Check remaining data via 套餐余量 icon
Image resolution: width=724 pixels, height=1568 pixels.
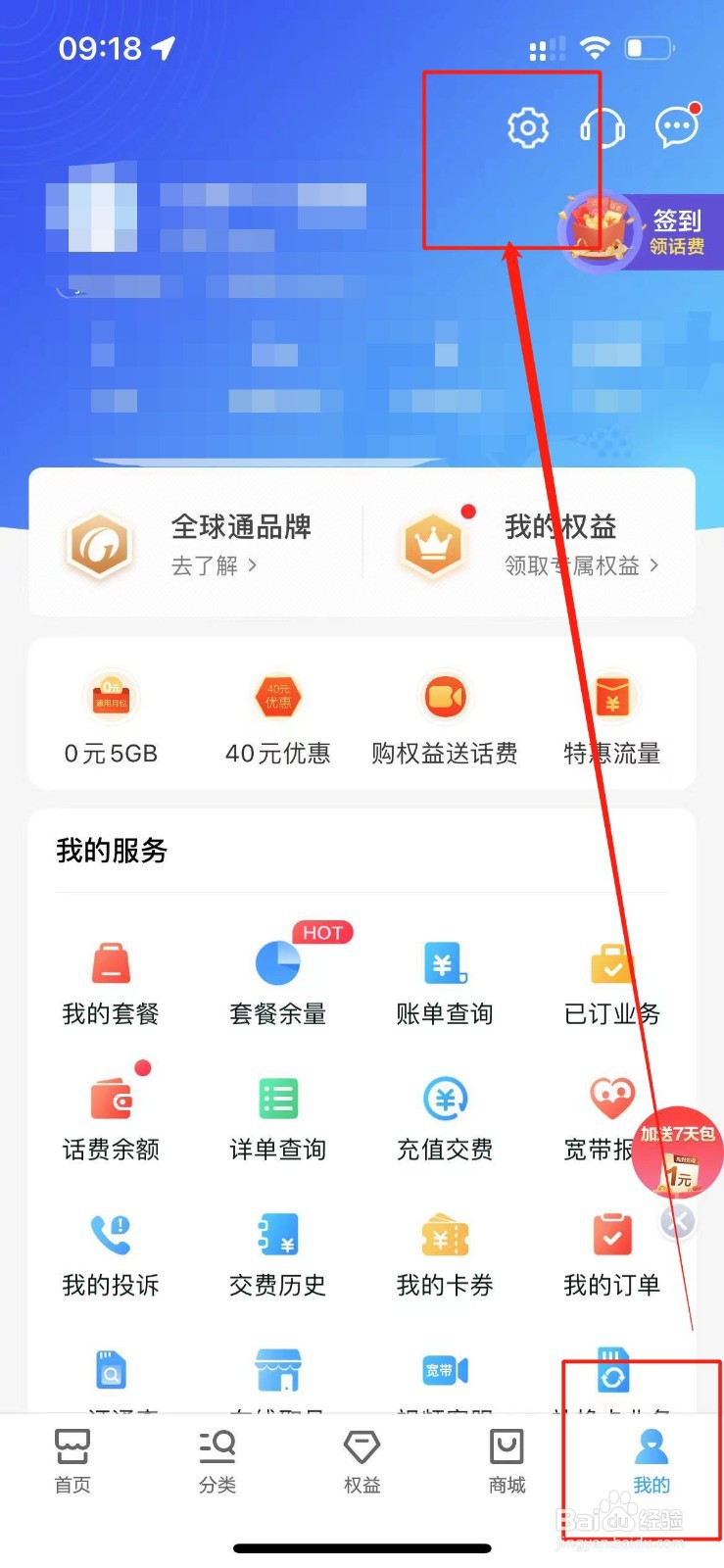276,980
